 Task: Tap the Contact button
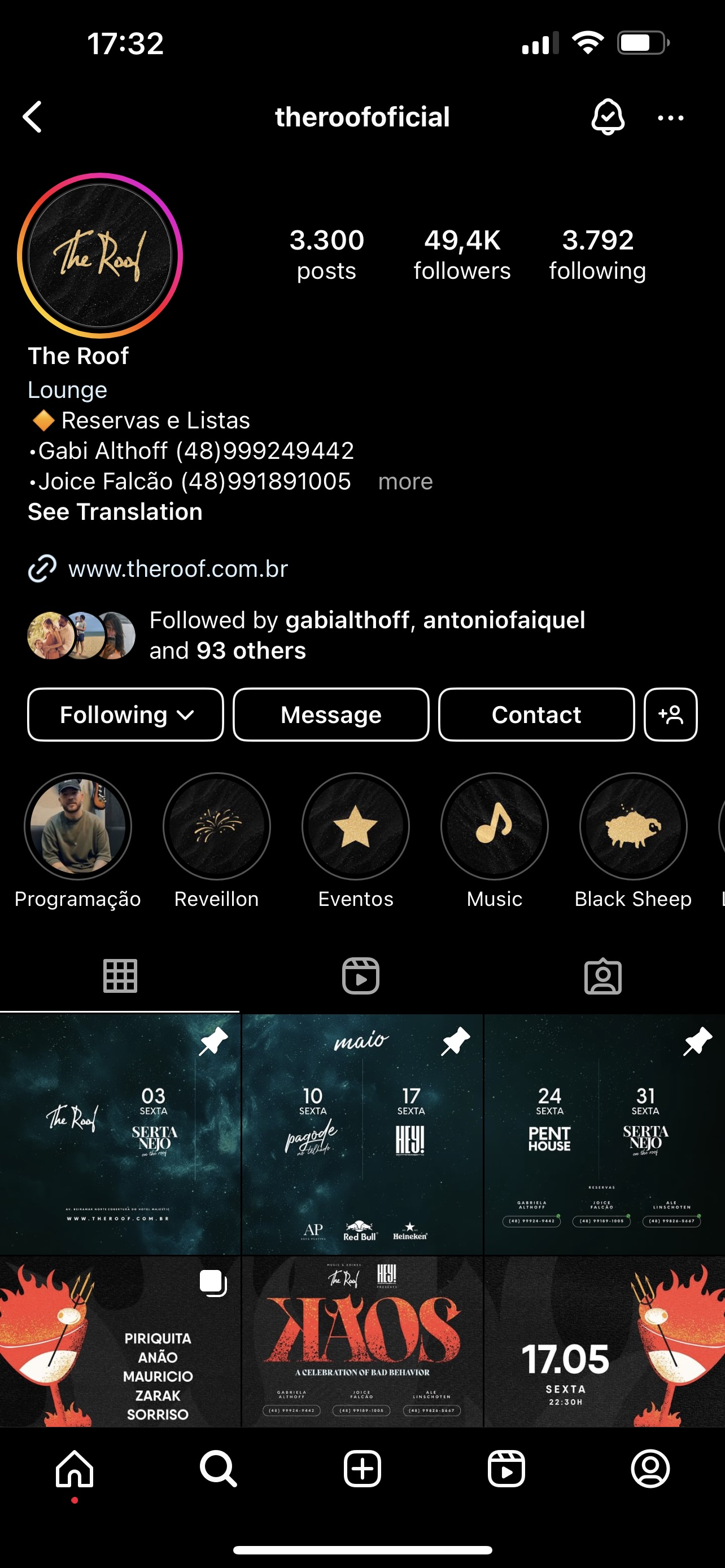[536, 715]
